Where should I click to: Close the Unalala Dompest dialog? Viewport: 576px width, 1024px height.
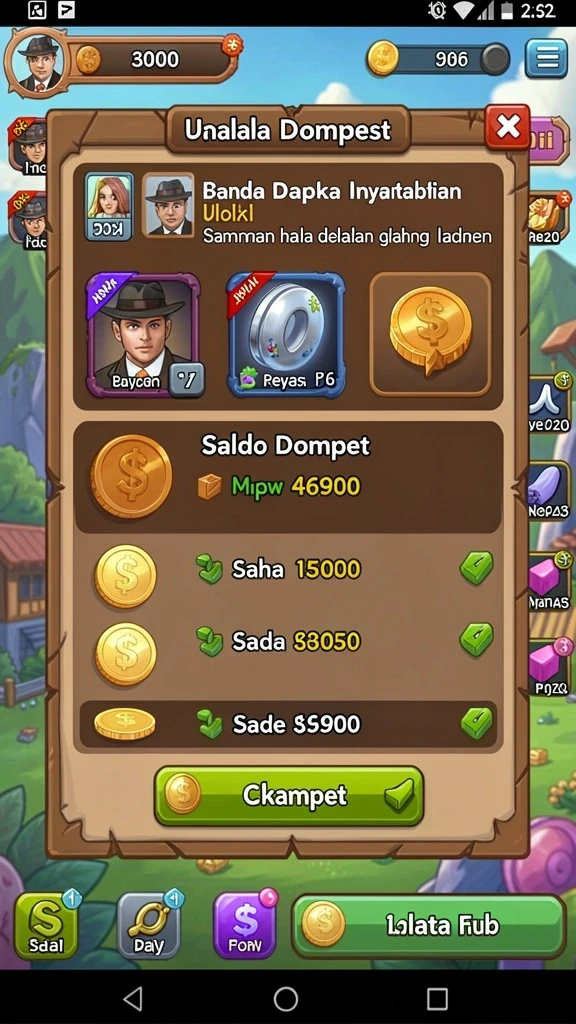pyautogui.click(x=507, y=127)
